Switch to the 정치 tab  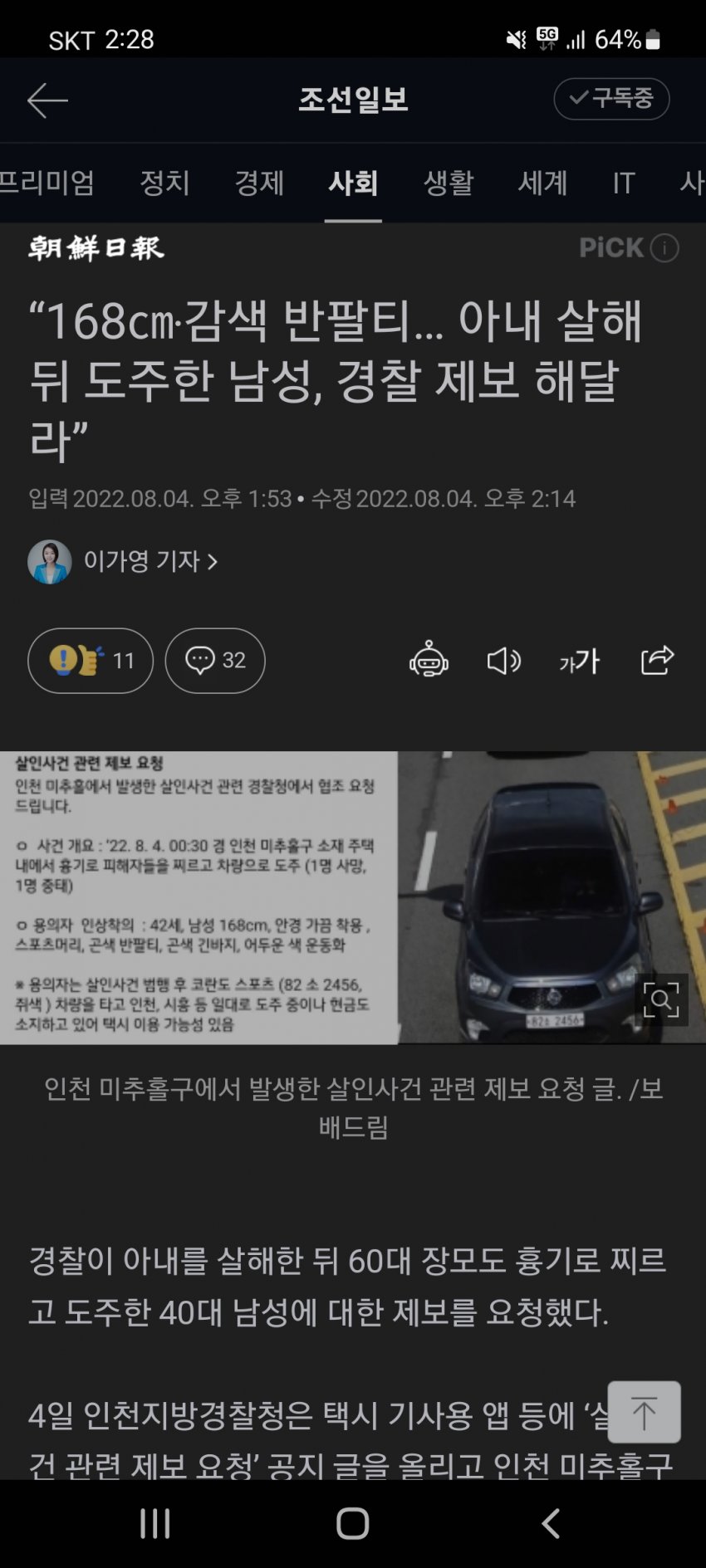(164, 183)
